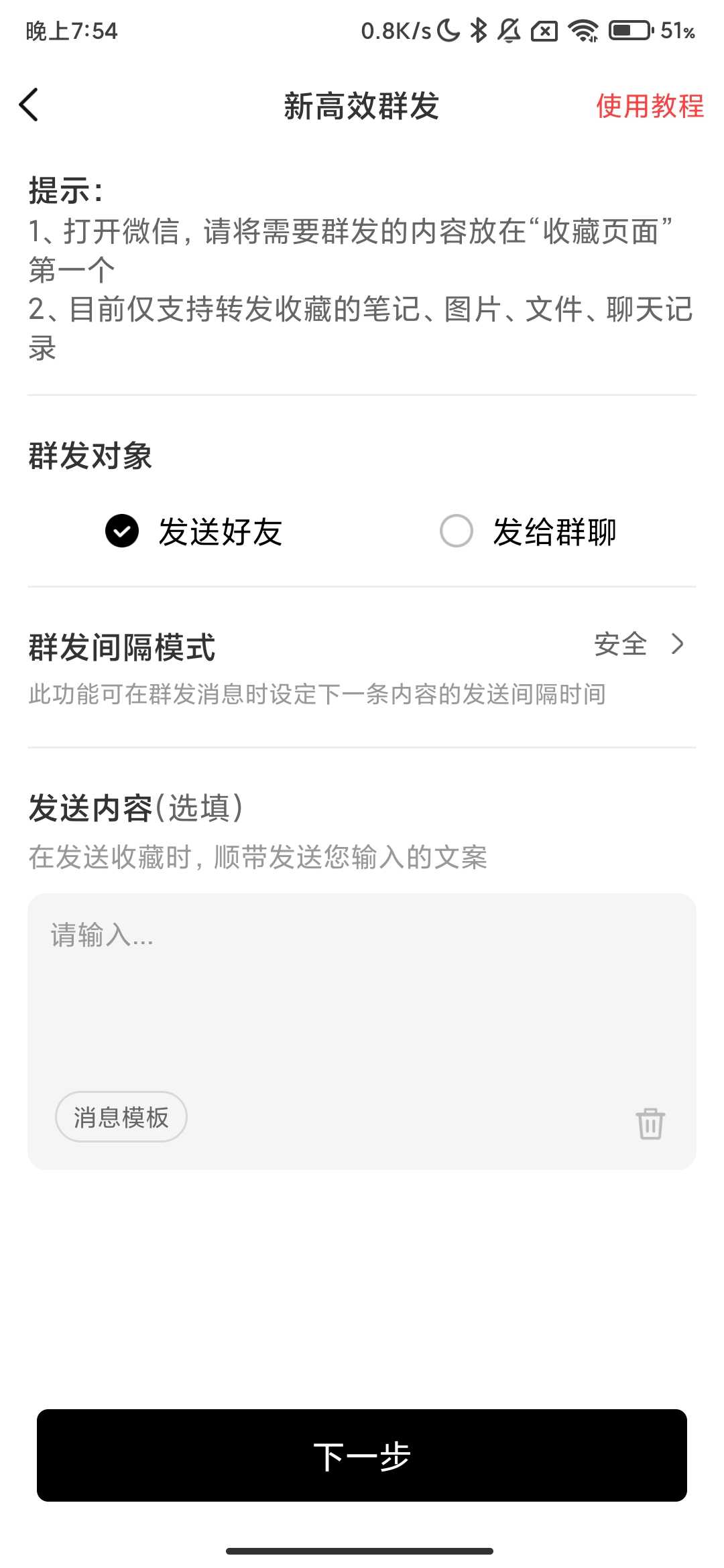Open 消息模板 message templates

coord(121,1117)
